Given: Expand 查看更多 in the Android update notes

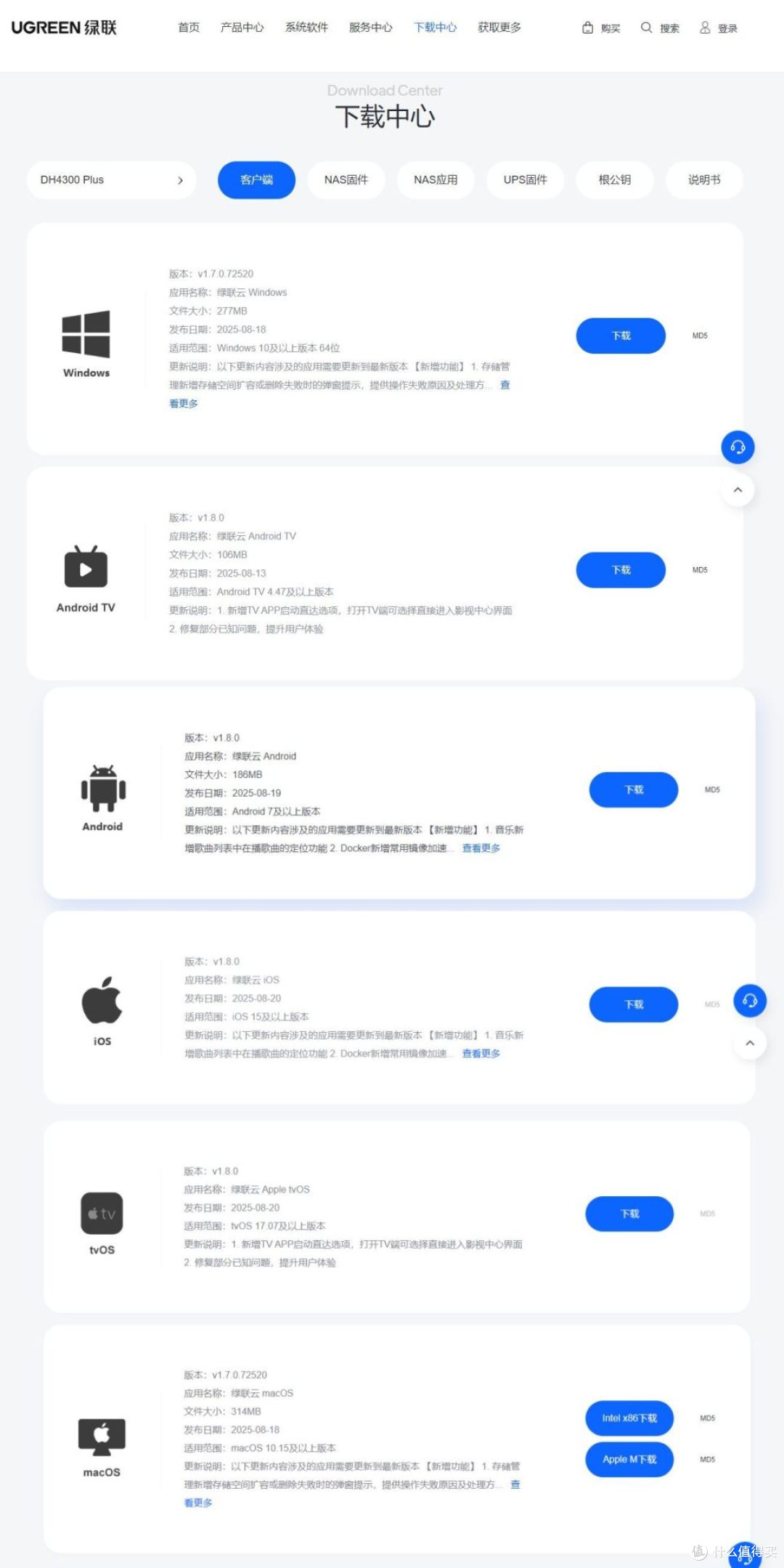Looking at the screenshot, I should pos(481,848).
